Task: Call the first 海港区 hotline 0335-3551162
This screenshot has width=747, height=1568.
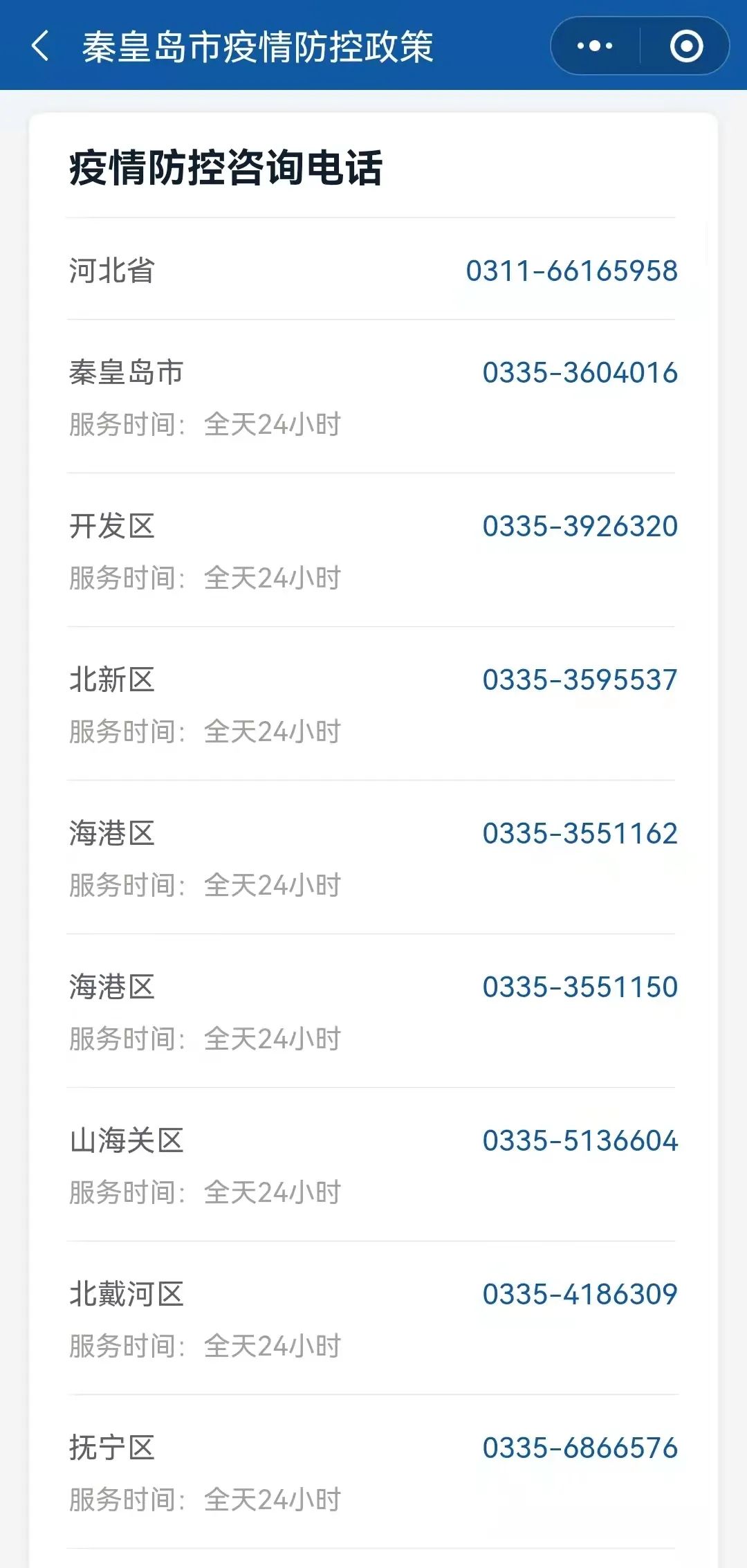Action: point(580,834)
